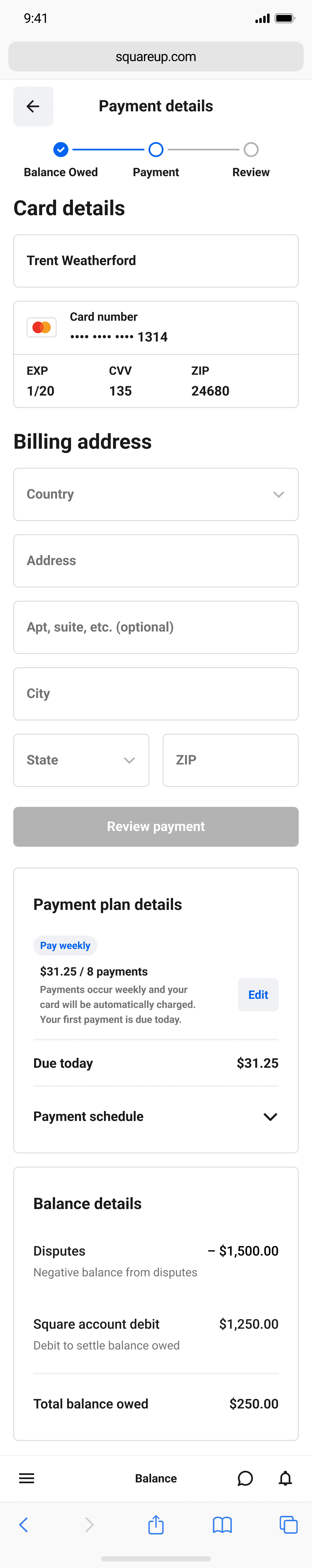Edit the cardholder name field
312x1568 pixels.
(156, 261)
